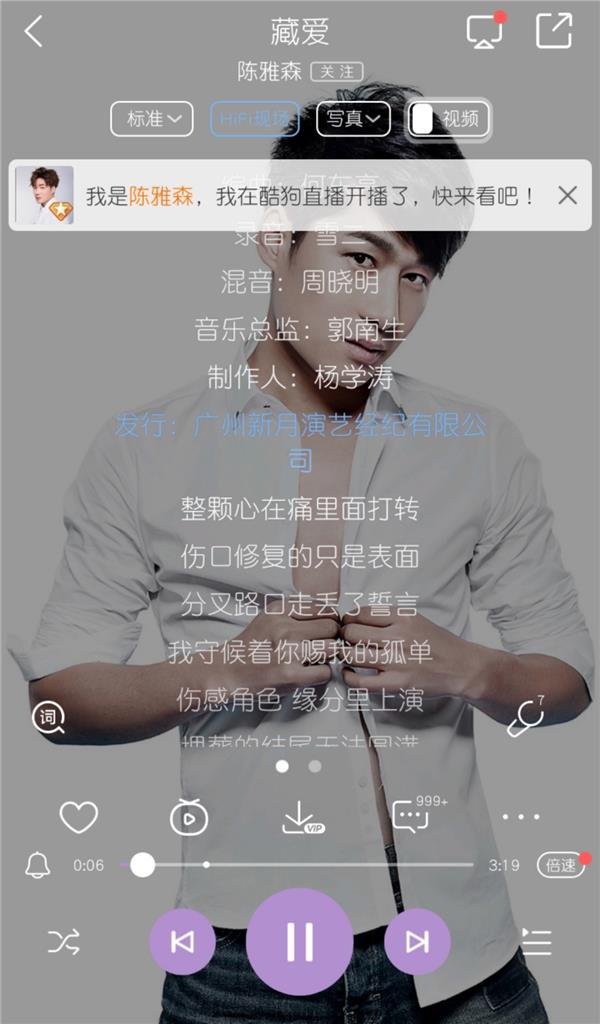
Task: Dismiss the 陈雅森 live broadcast banner
Action: 567,195
